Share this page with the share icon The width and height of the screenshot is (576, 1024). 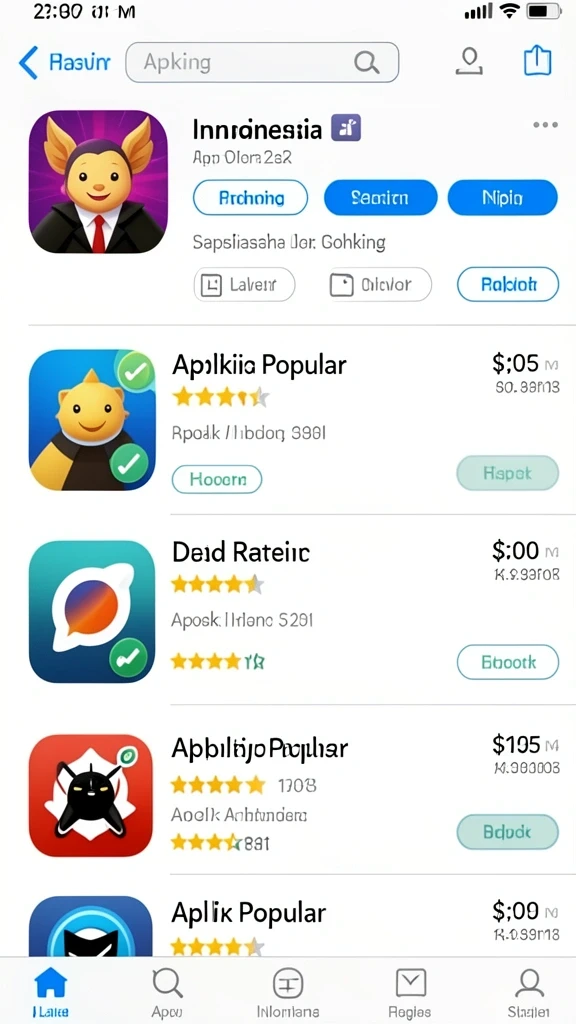(537, 61)
